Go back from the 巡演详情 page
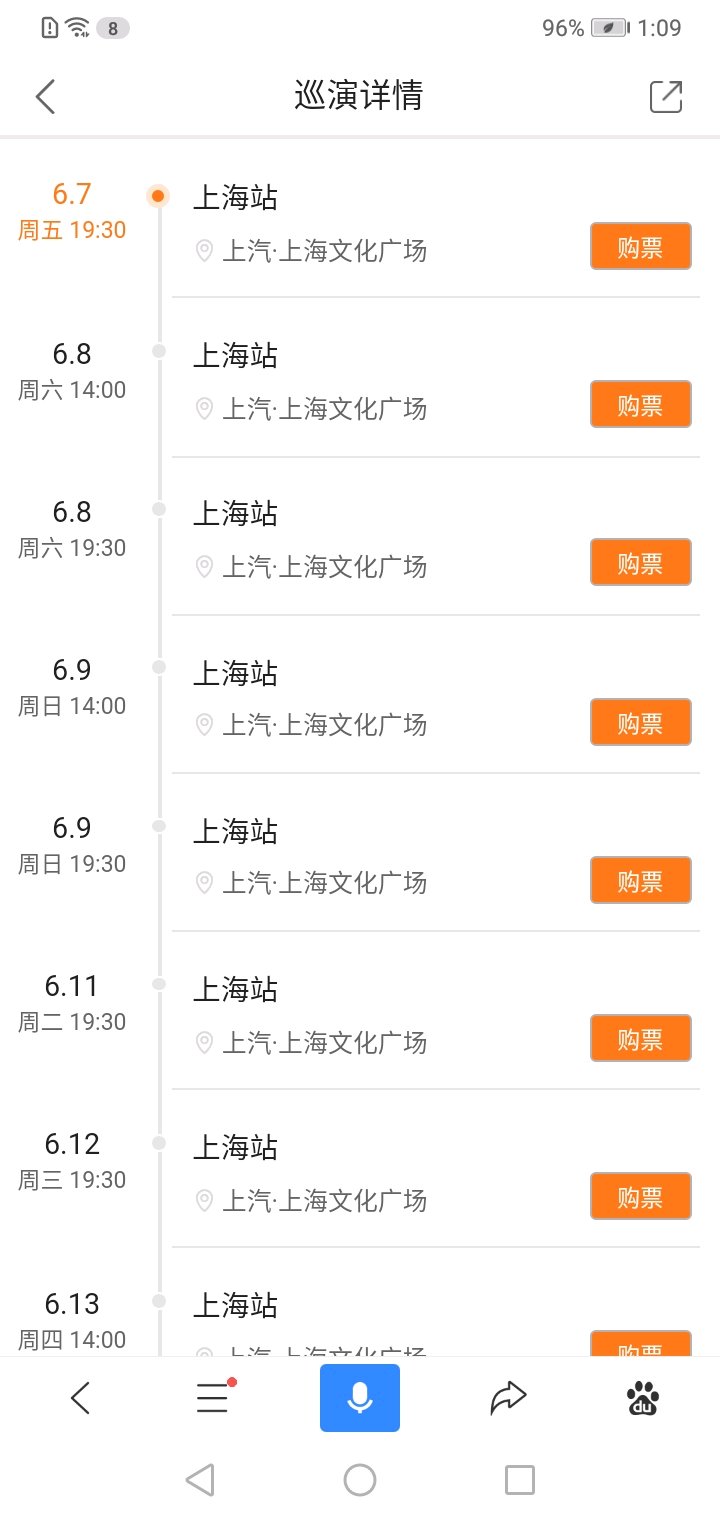720x1520 pixels. point(46,96)
